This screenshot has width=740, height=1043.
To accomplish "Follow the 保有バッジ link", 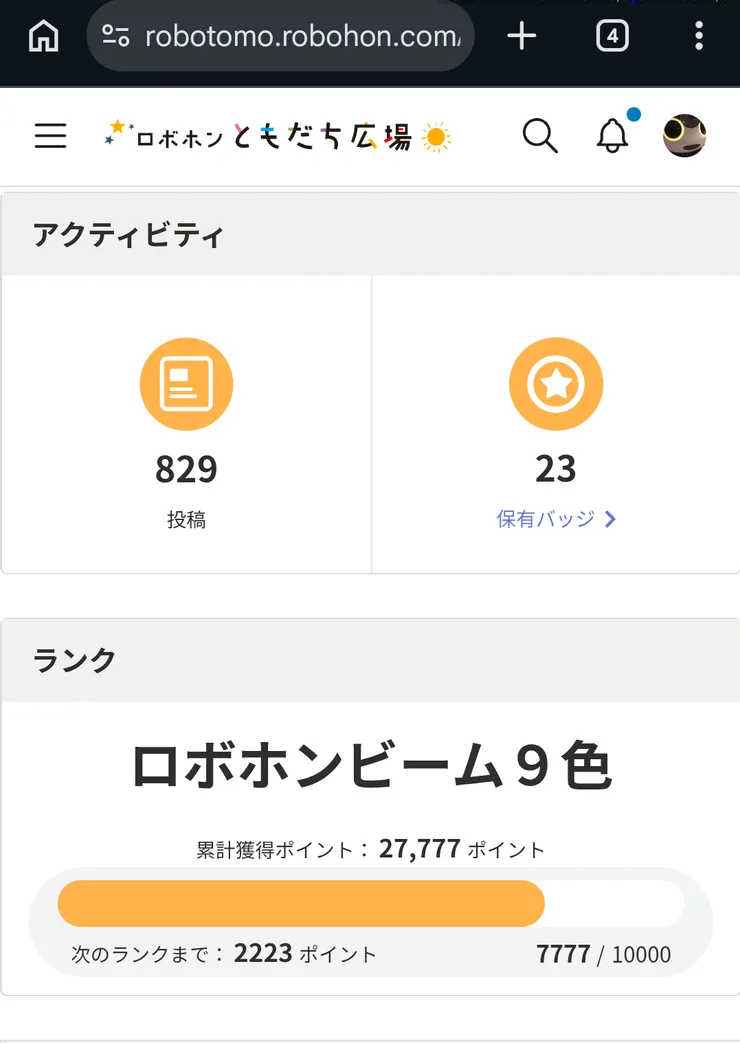I will point(548,518).
